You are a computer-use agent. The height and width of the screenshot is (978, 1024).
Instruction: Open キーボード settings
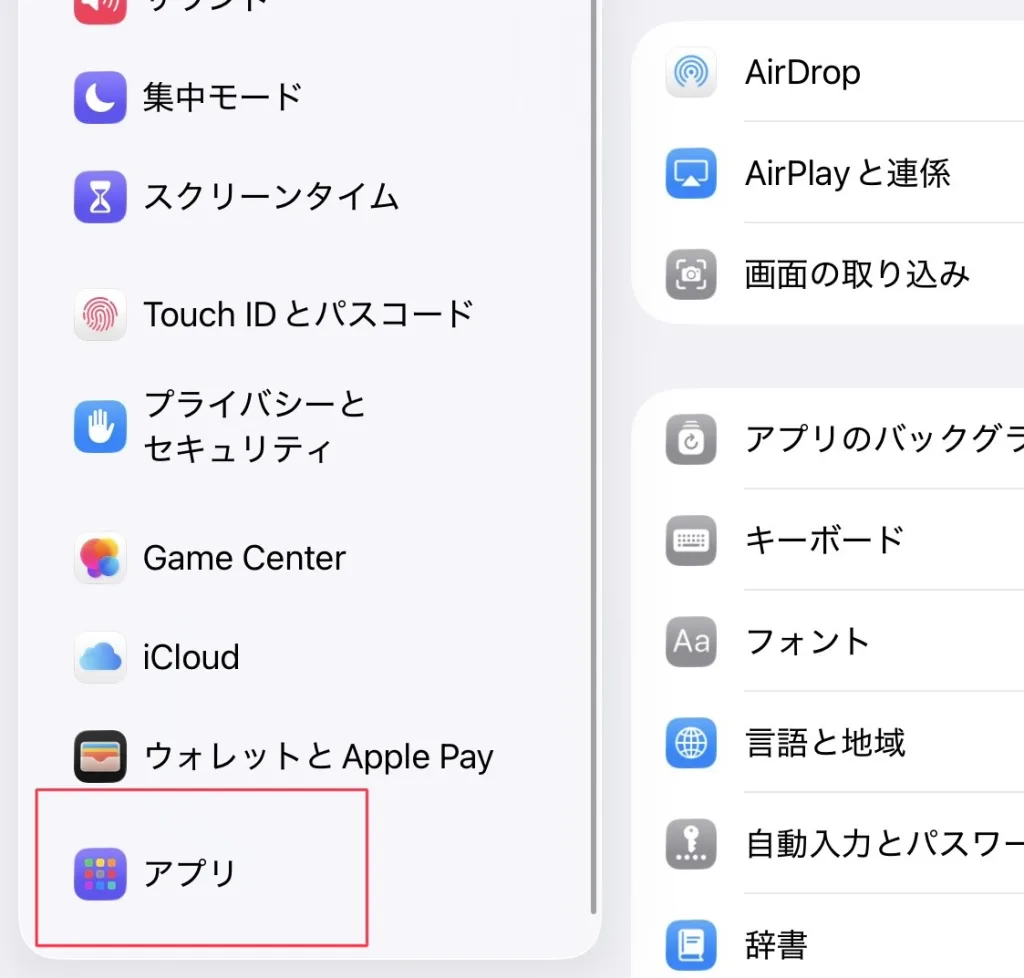click(x=824, y=540)
